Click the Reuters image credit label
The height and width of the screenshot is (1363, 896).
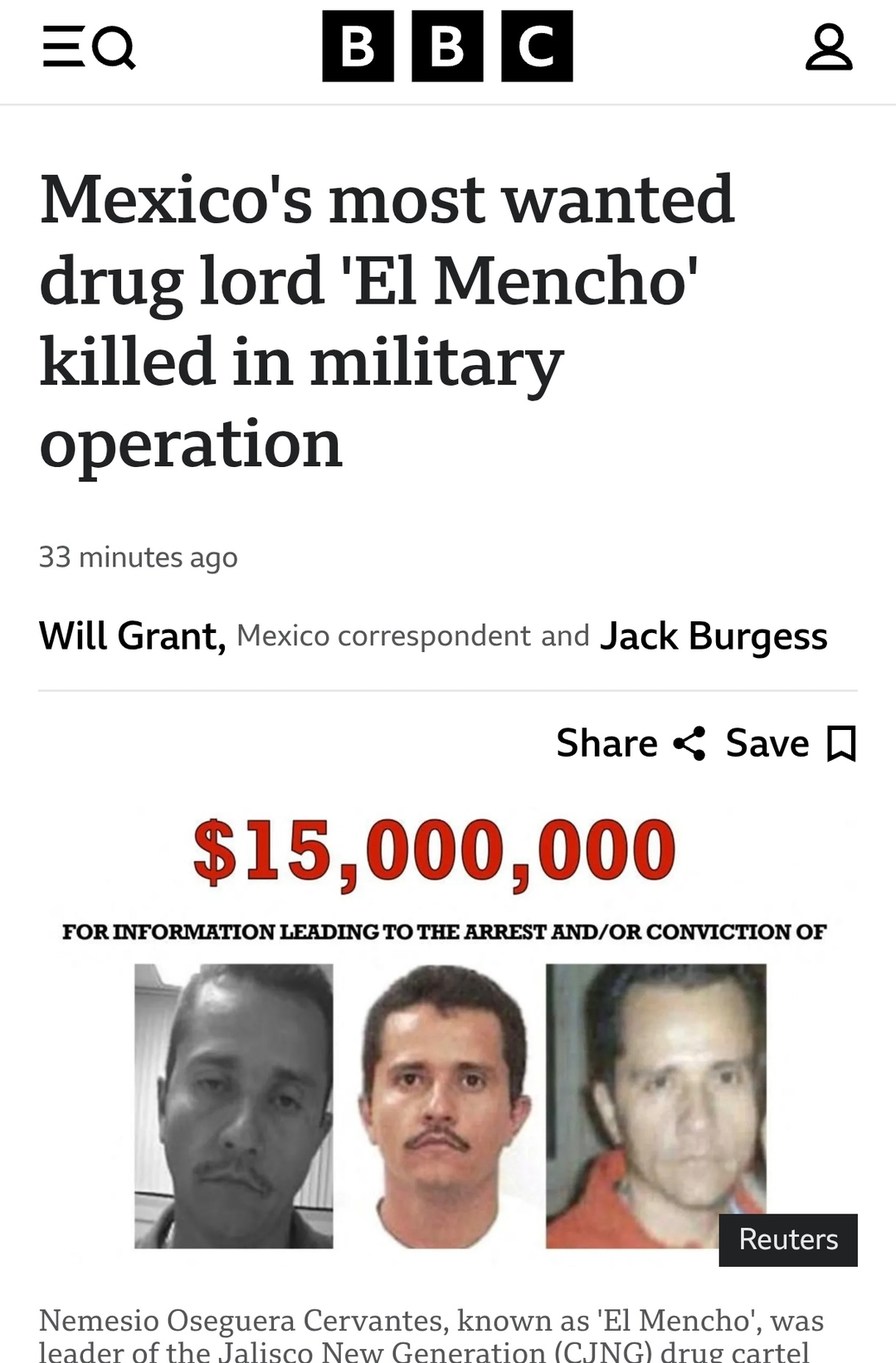point(787,1240)
